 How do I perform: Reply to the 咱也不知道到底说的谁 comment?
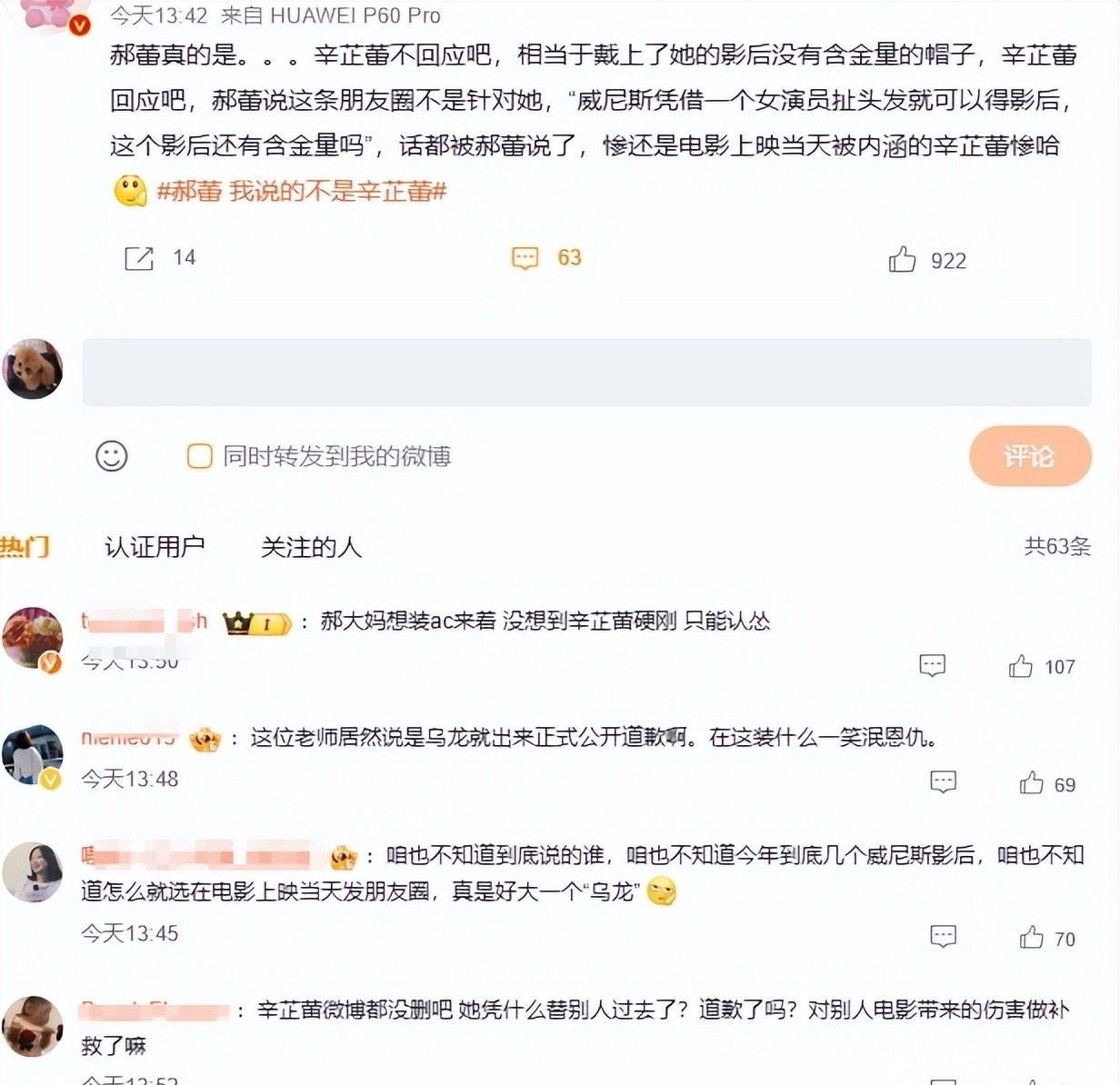(944, 937)
